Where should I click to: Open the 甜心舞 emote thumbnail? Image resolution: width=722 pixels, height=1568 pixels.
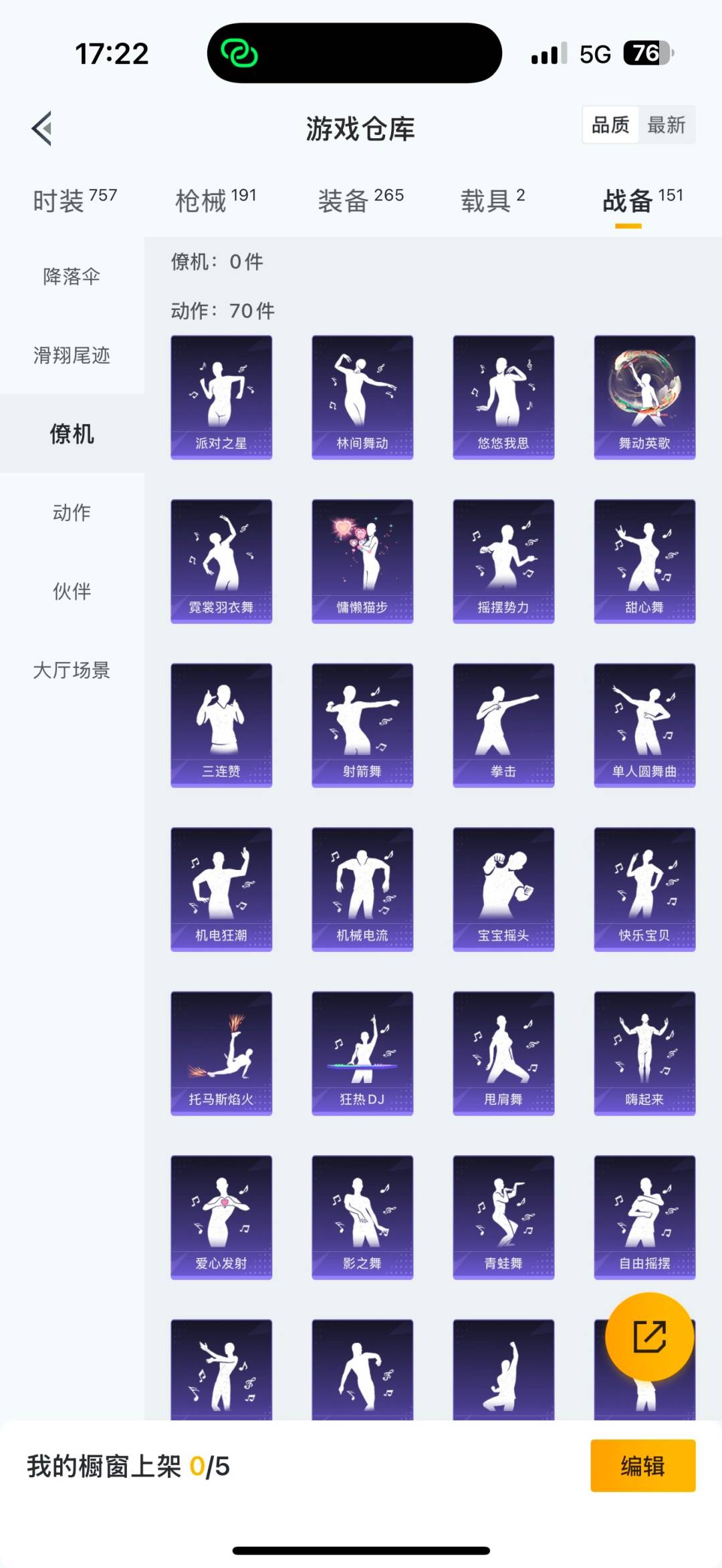point(644,560)
